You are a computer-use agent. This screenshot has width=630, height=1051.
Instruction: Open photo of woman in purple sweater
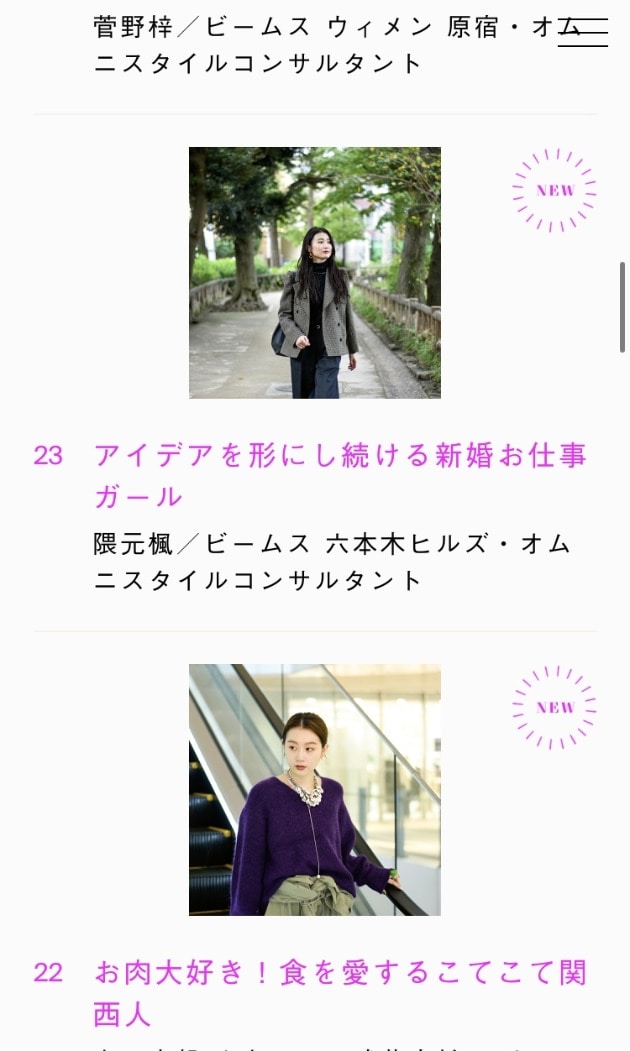tap(315, 790)
